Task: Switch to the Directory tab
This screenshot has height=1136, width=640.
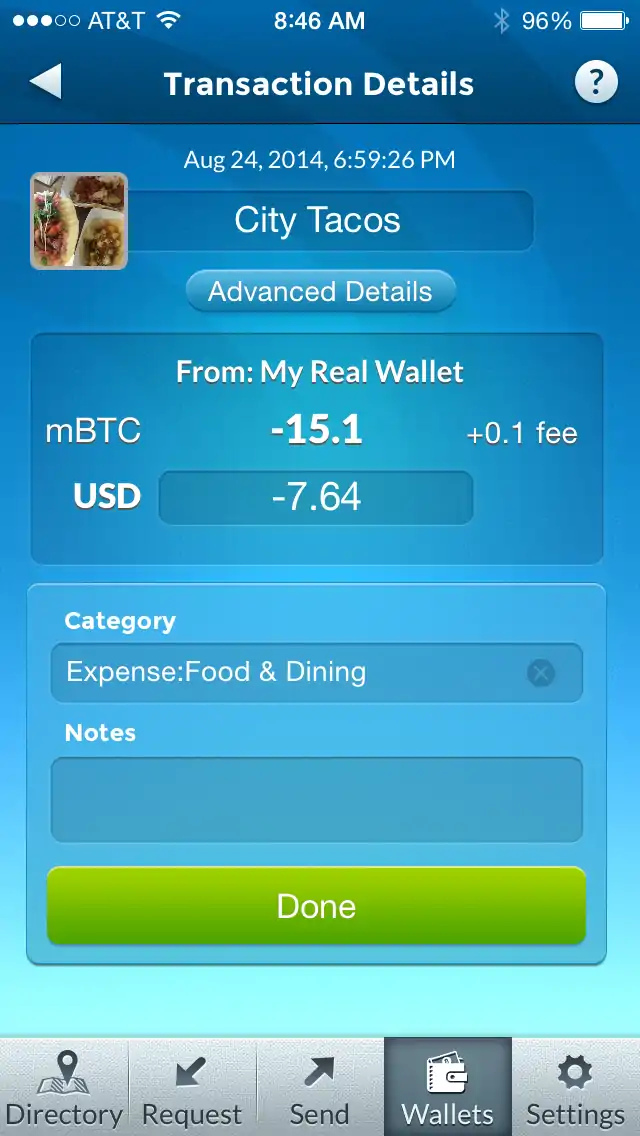Action: pyautogui.click(x=64, y=1087)
